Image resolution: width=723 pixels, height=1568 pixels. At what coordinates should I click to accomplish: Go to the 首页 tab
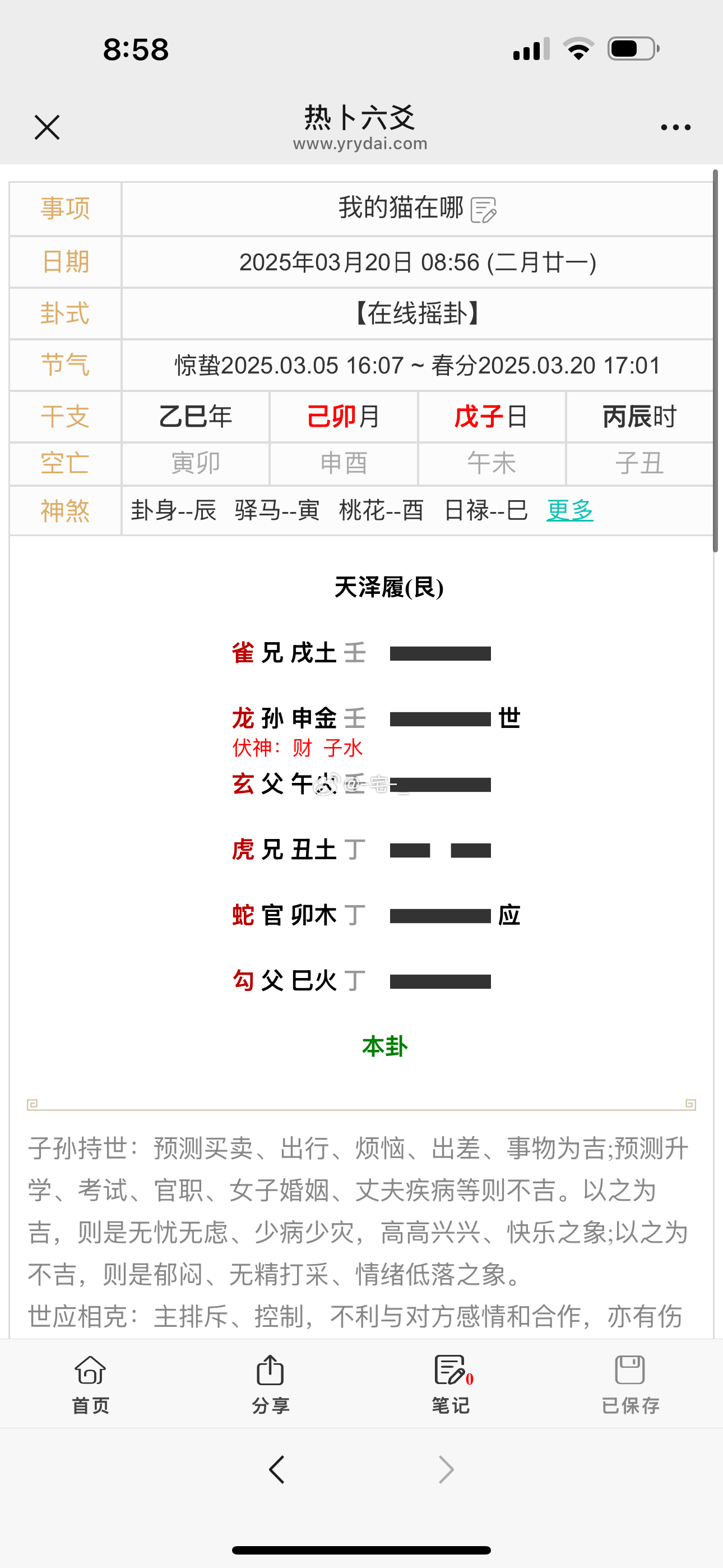point(91,1384)
